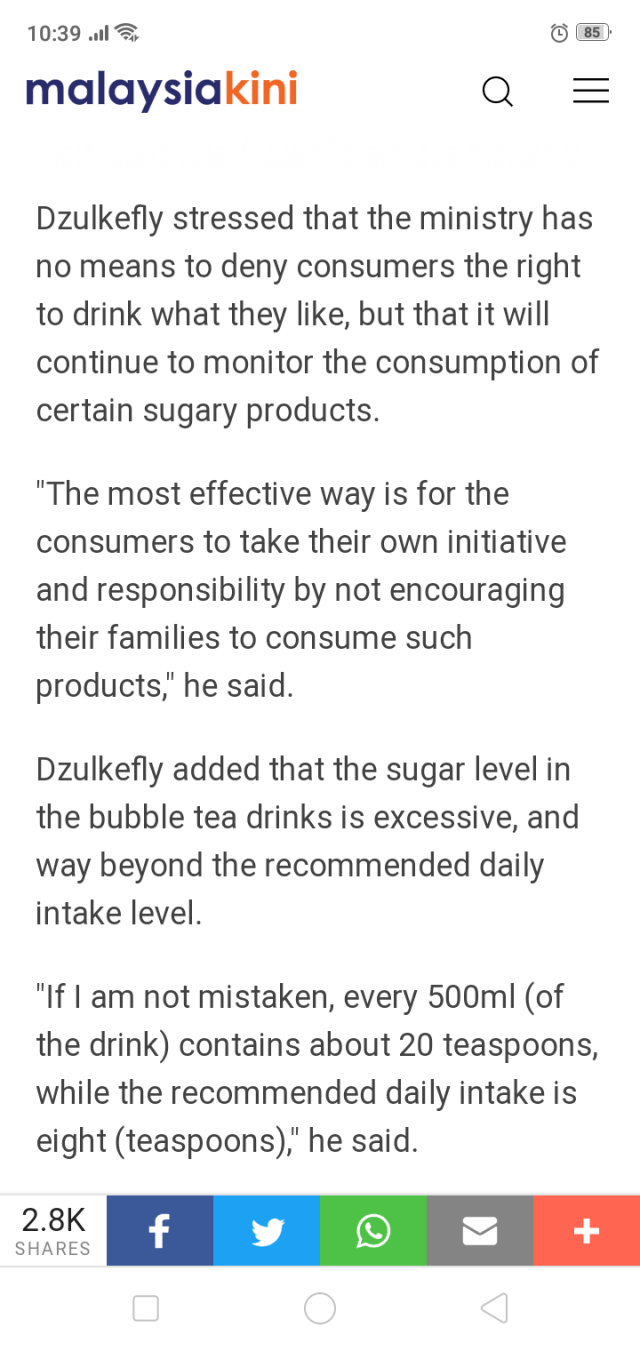Open the search magnifier icon
The height and width of the screenshot is (1351, 640).
[x=497, y=91]
